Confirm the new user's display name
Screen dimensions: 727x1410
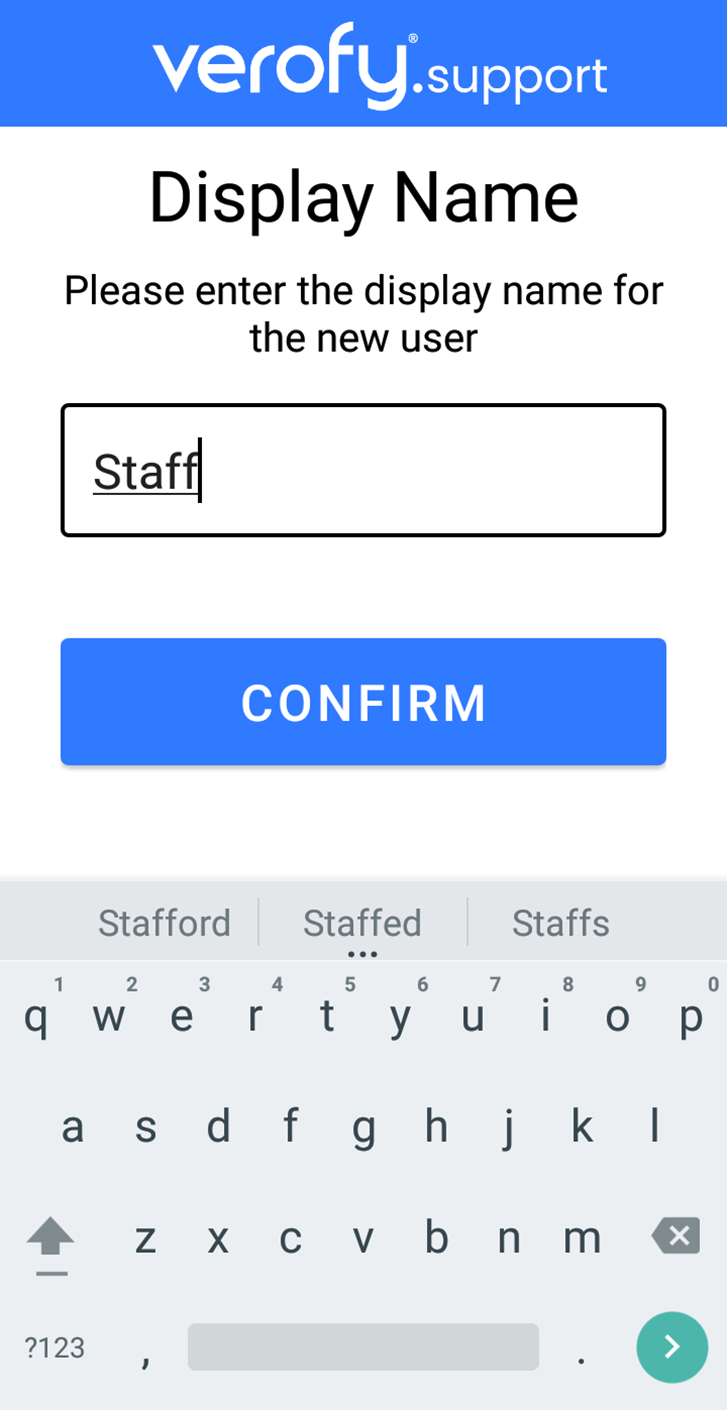pyautogui.click(x=363, y=702)
